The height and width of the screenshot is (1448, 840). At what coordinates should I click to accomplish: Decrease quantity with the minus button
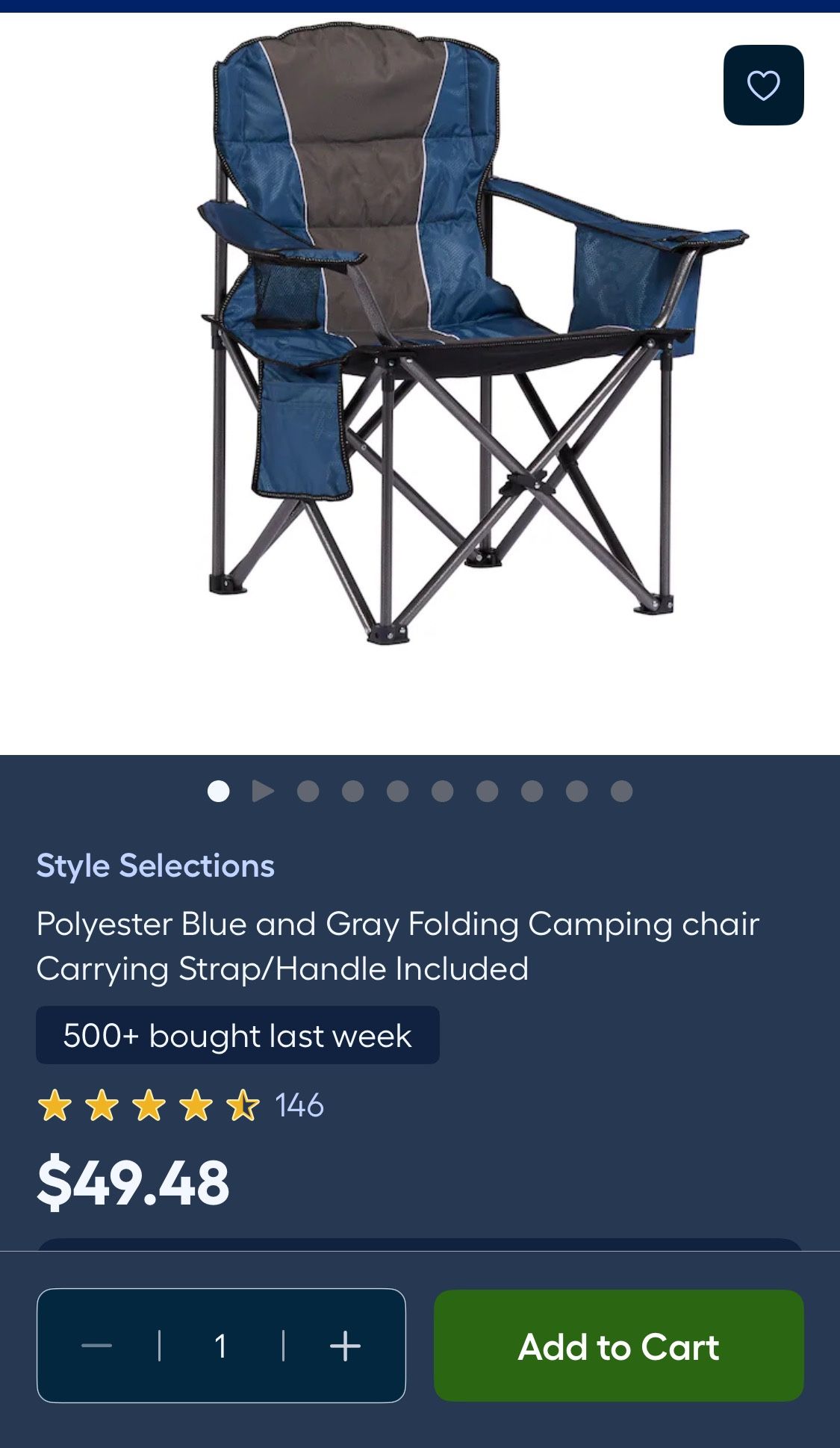(97, 1346)
